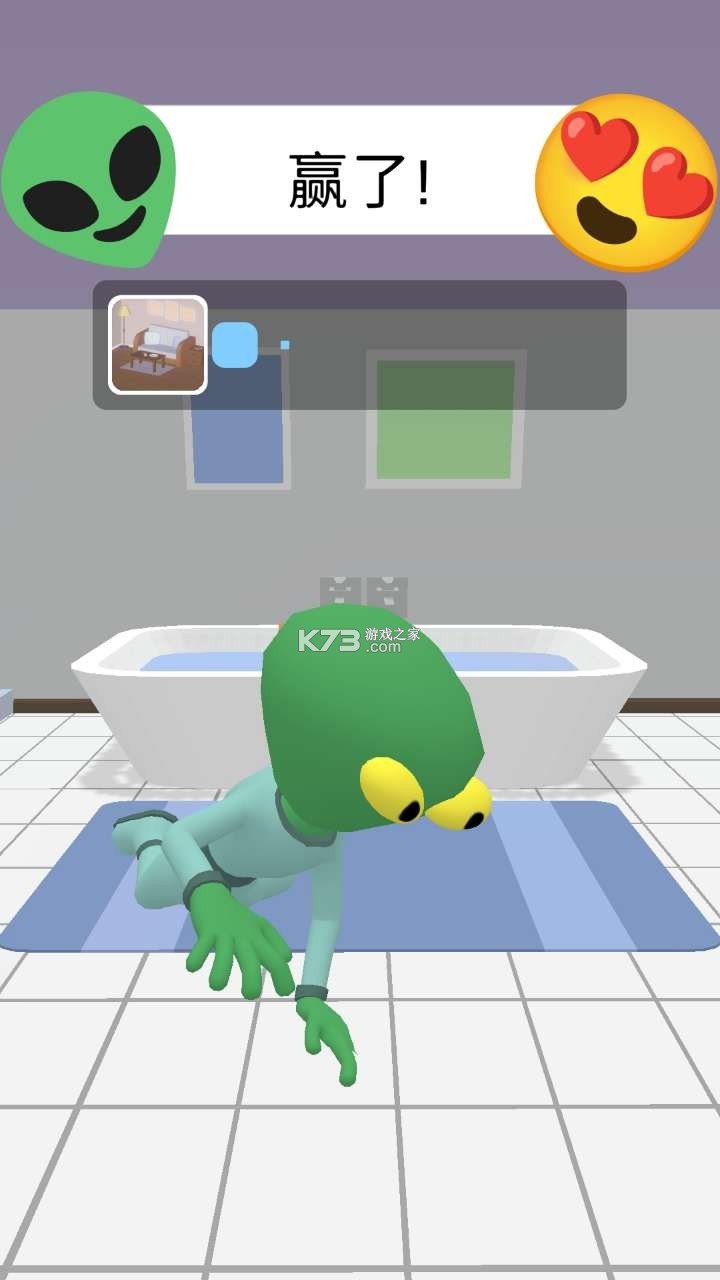
Task: Open the living room thumbnail
Action: pos(158,345)
